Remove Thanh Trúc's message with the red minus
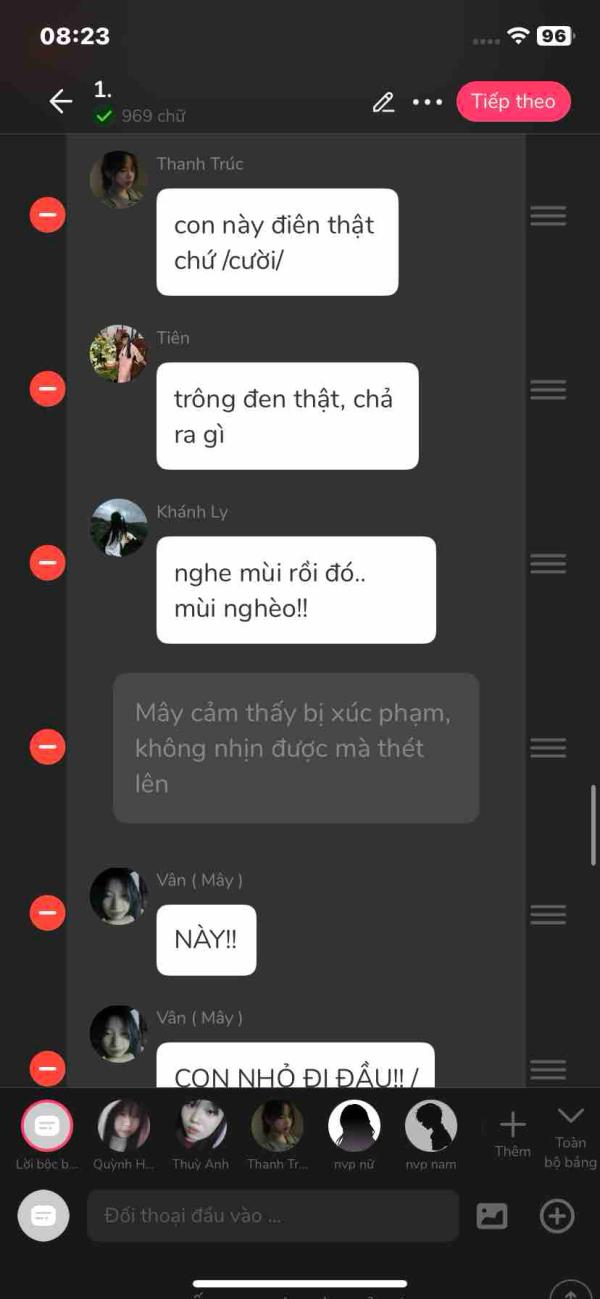 (47, 215)
